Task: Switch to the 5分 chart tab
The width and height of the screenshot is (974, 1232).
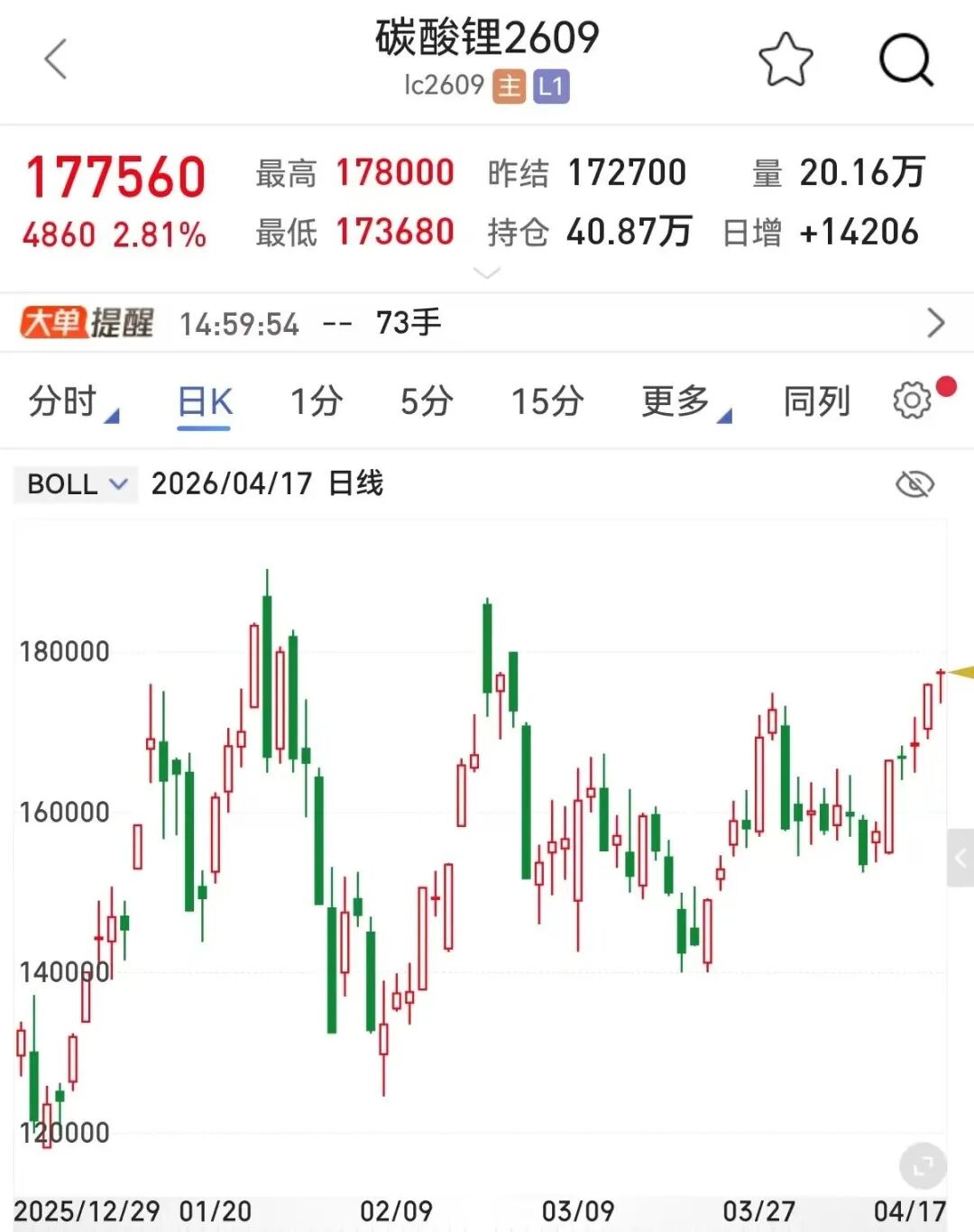Action: [427, 401]
